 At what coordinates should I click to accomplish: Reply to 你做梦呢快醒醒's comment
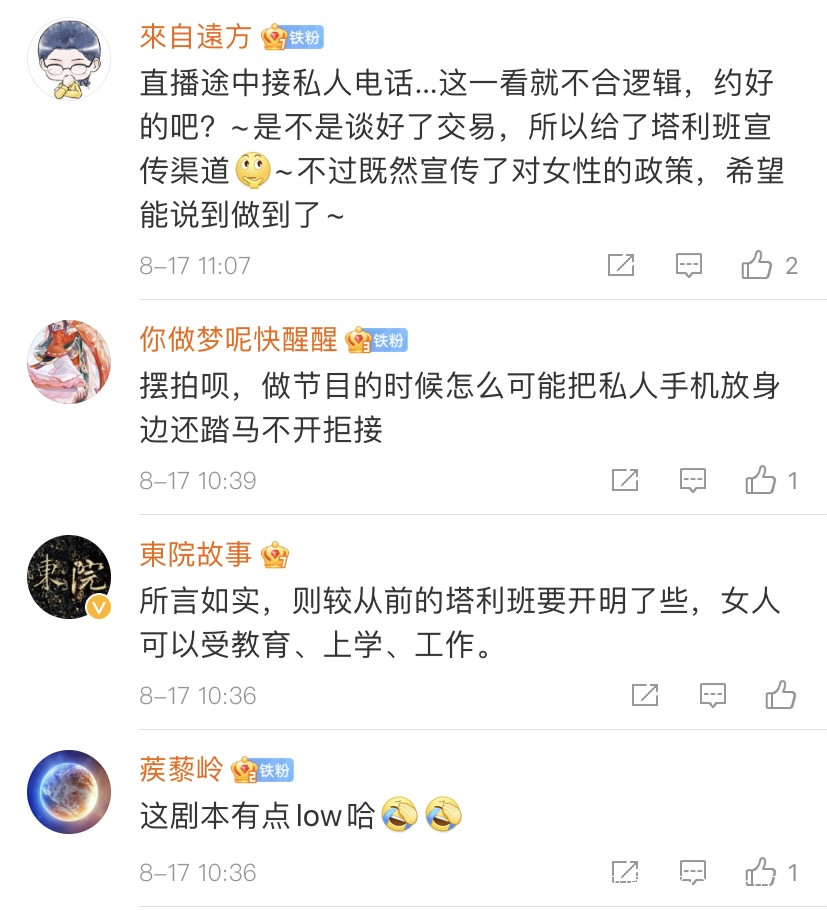point(693,481)
